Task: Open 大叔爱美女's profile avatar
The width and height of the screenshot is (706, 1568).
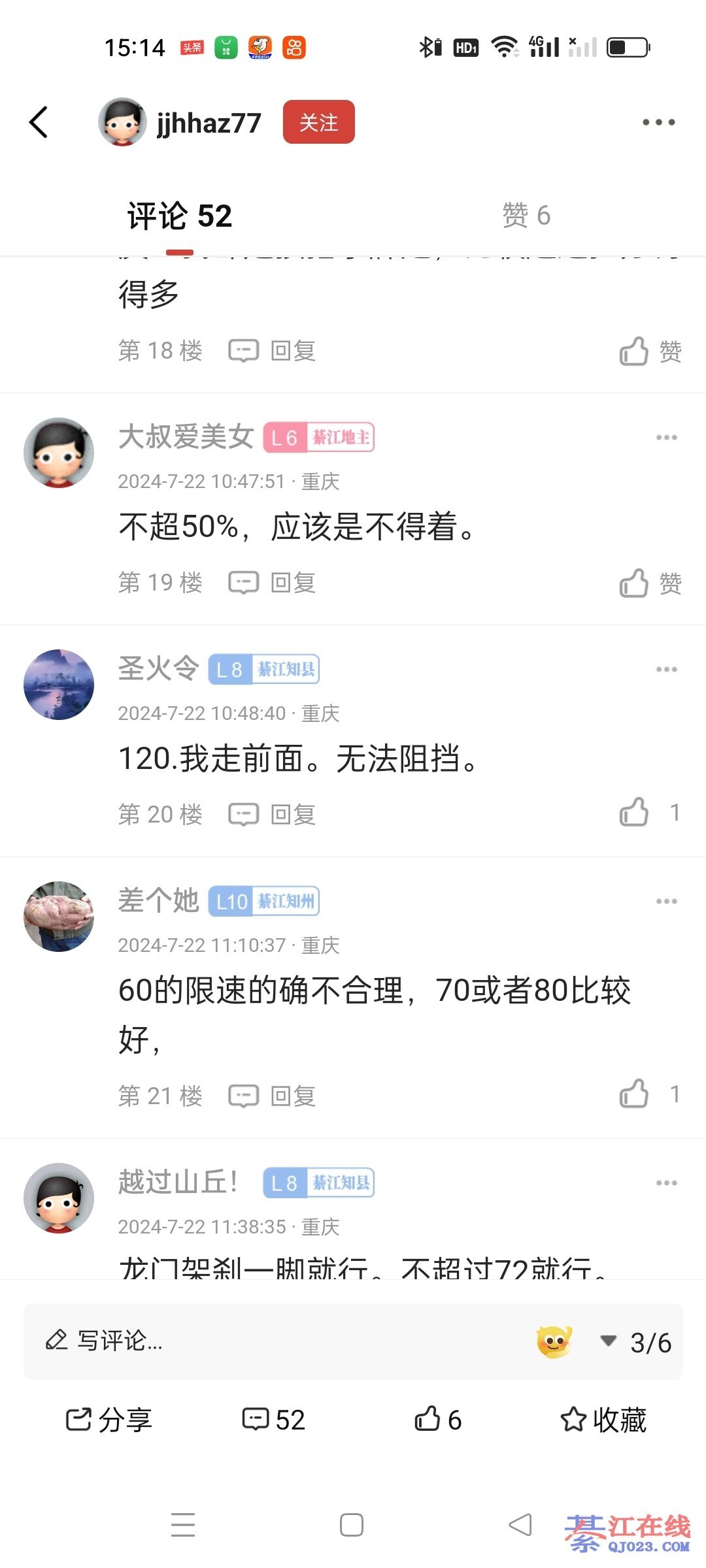Action: (x=59, y=453)
